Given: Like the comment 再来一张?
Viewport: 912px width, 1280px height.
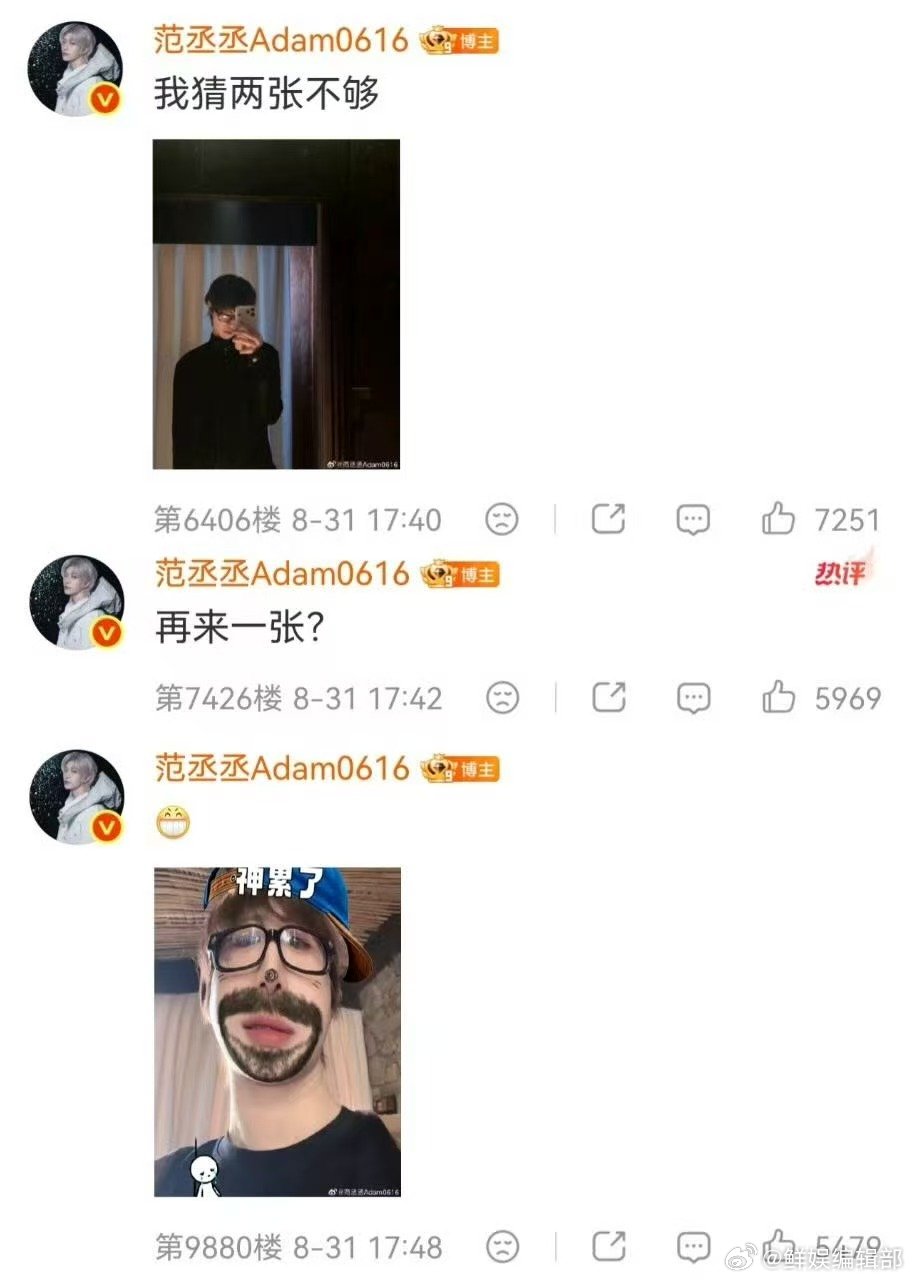Looking at the screenshot, I should click(778, 697).
